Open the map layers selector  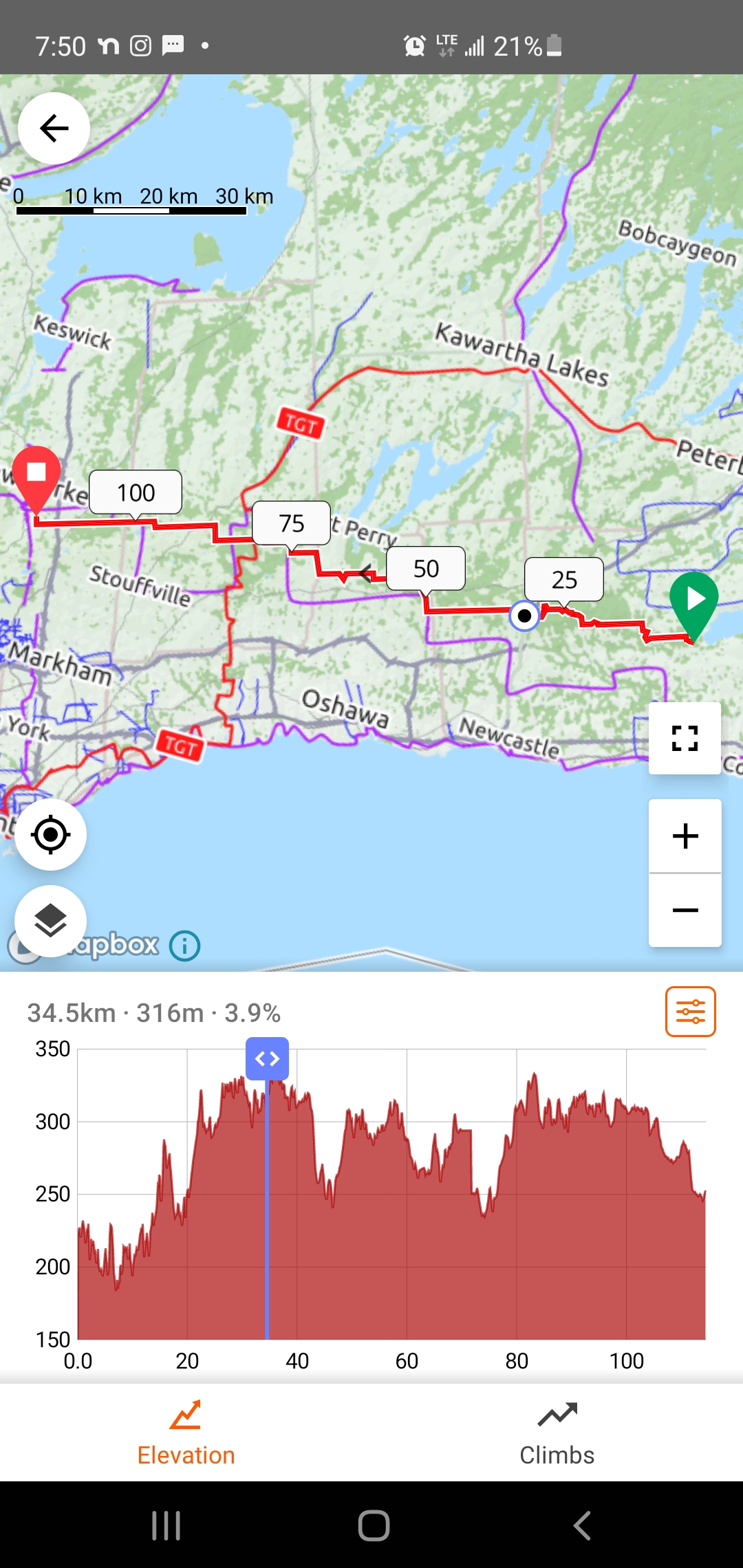(x=50, y=922)
